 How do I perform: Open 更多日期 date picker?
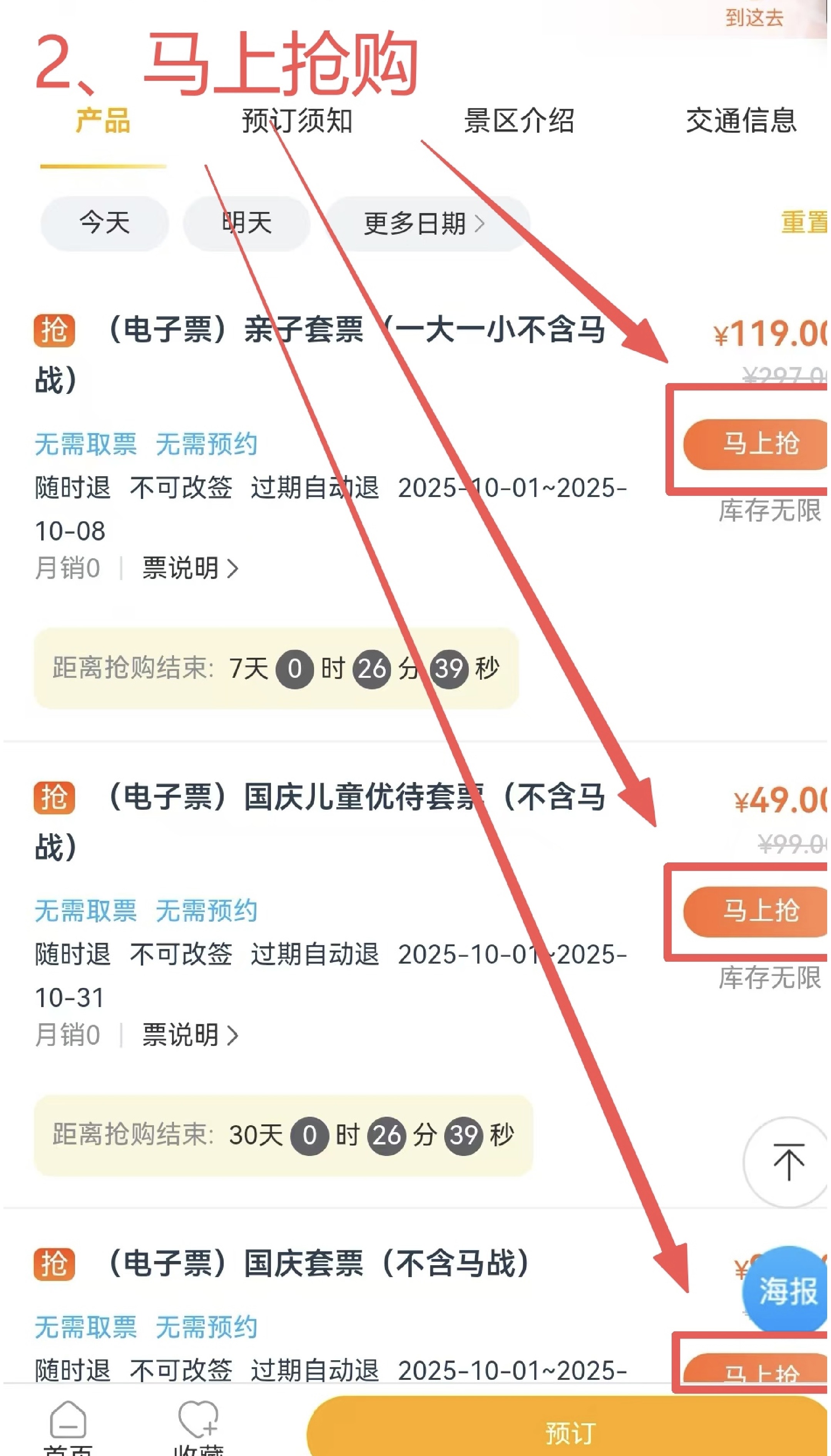coord(425,223)
